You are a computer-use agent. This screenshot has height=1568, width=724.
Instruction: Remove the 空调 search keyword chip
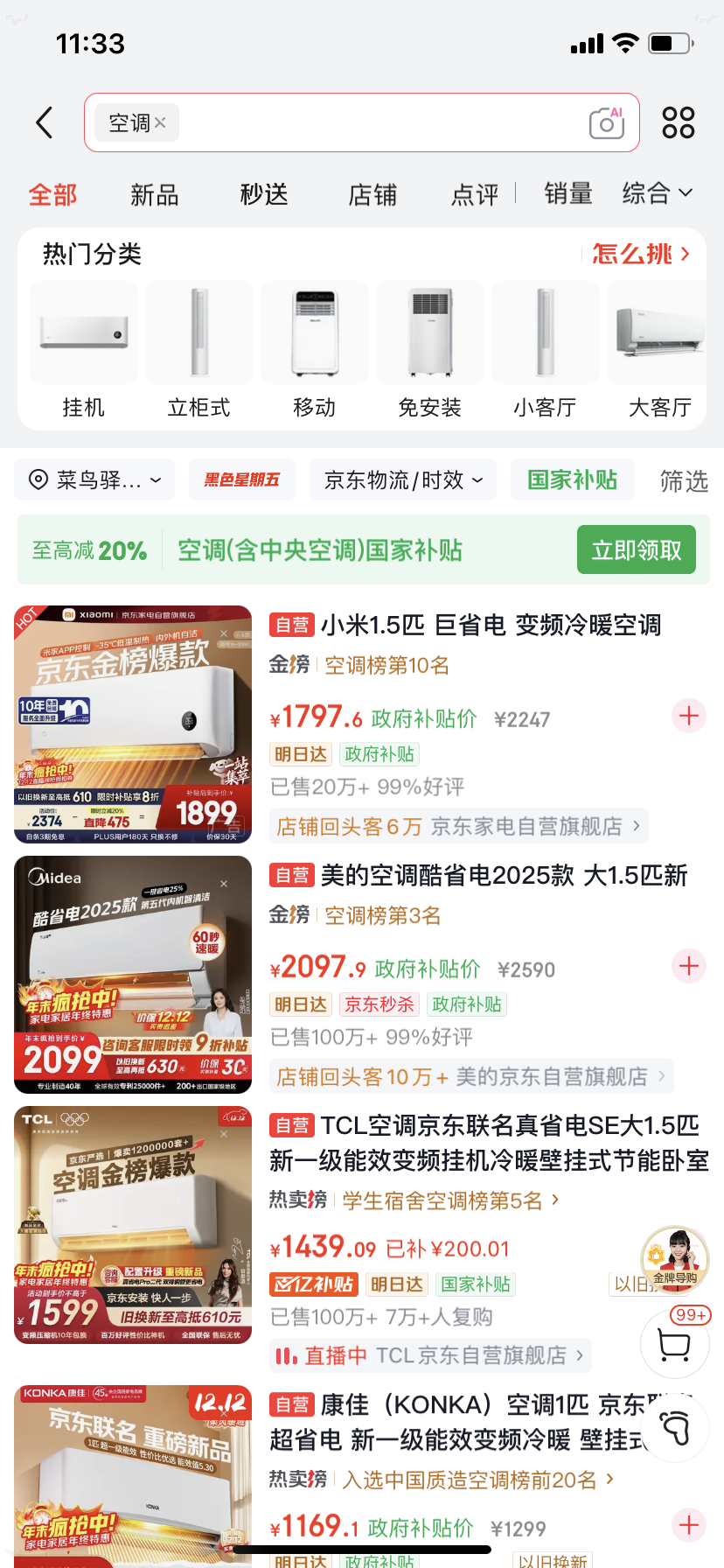pos(160,123)
